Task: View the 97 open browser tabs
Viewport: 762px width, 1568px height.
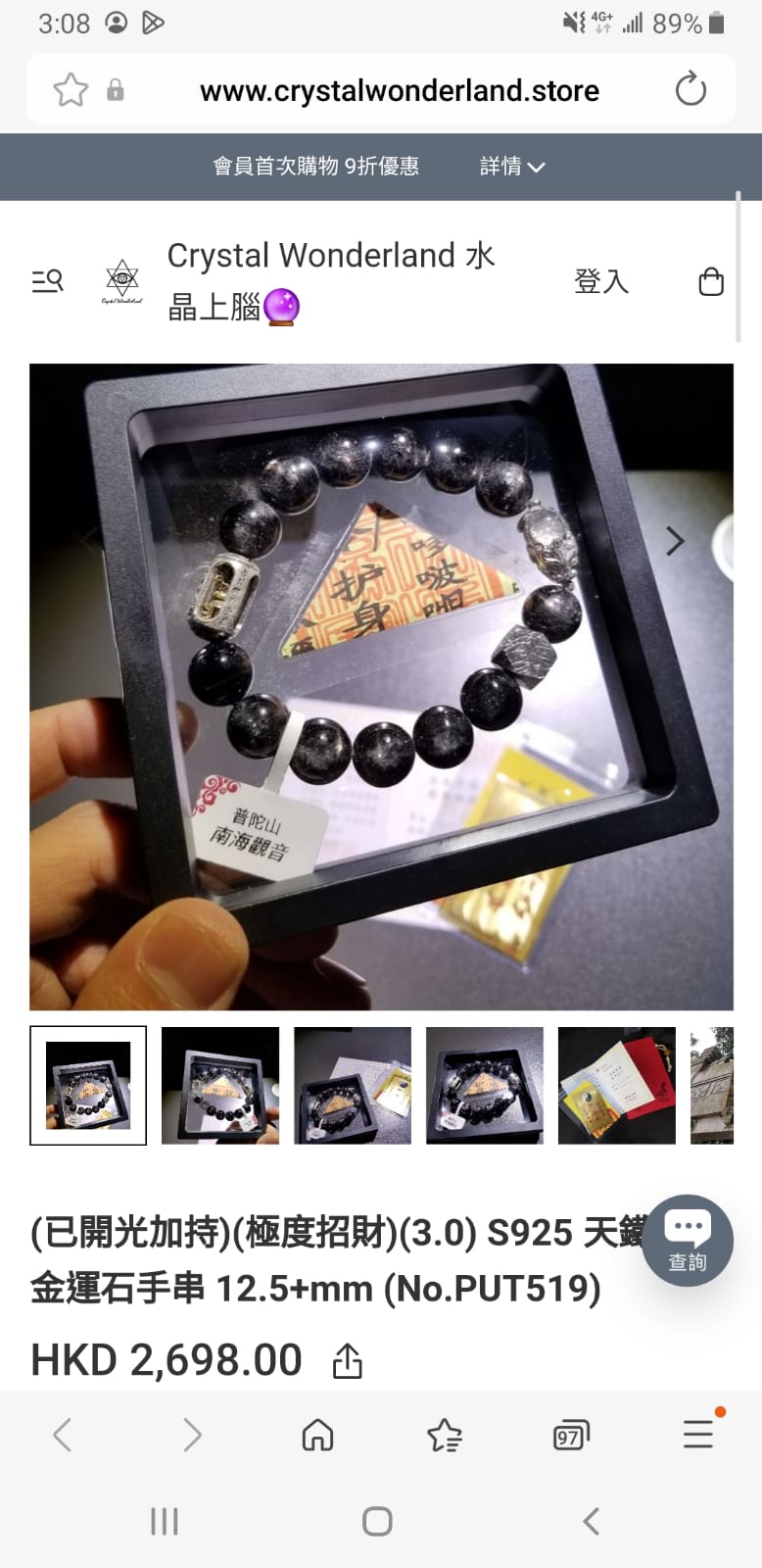Action: 571,1436
